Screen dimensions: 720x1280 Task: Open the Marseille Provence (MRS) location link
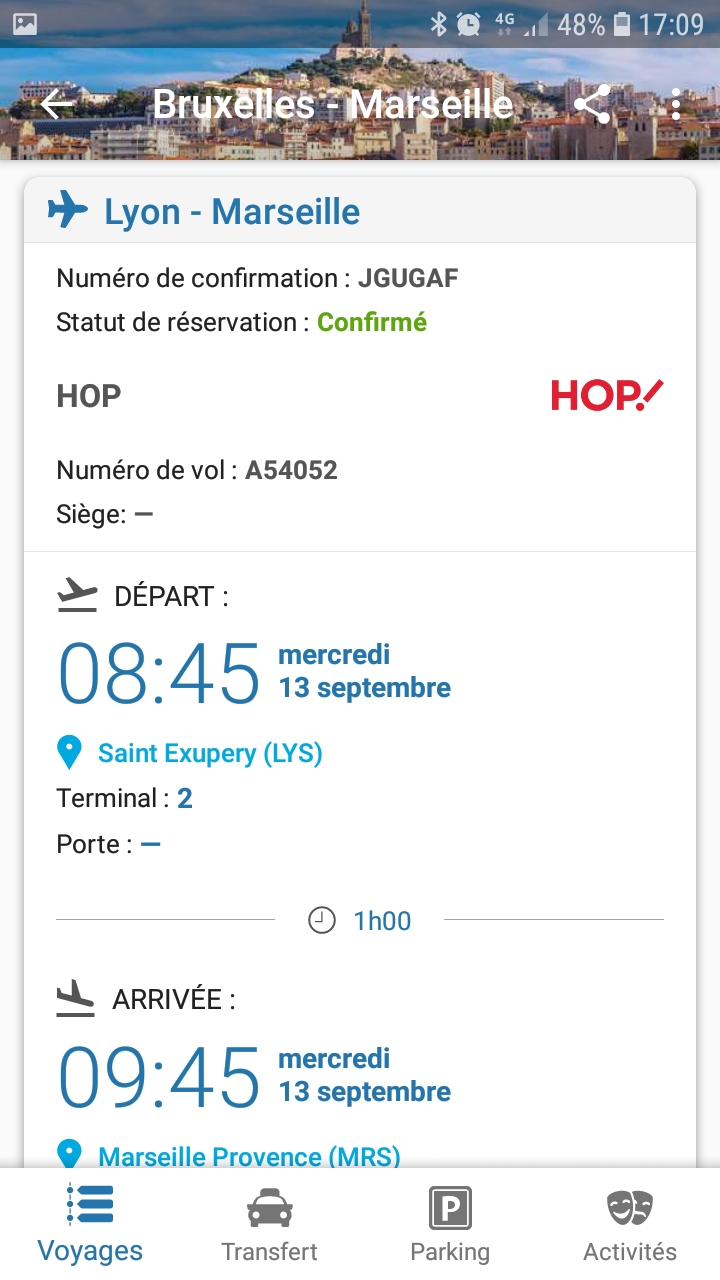tap(249, 1157)
